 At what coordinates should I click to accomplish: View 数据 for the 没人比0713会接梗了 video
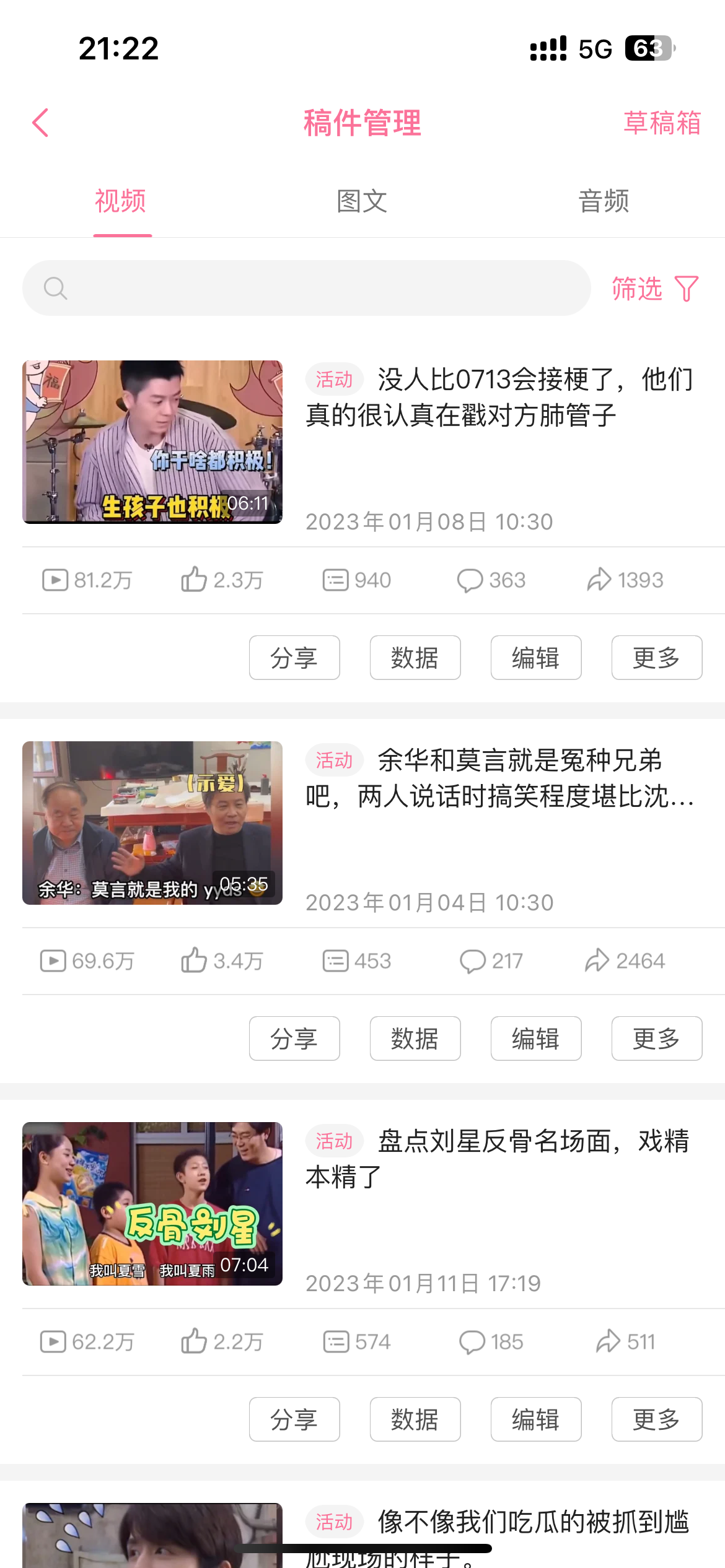coord(415,658)
